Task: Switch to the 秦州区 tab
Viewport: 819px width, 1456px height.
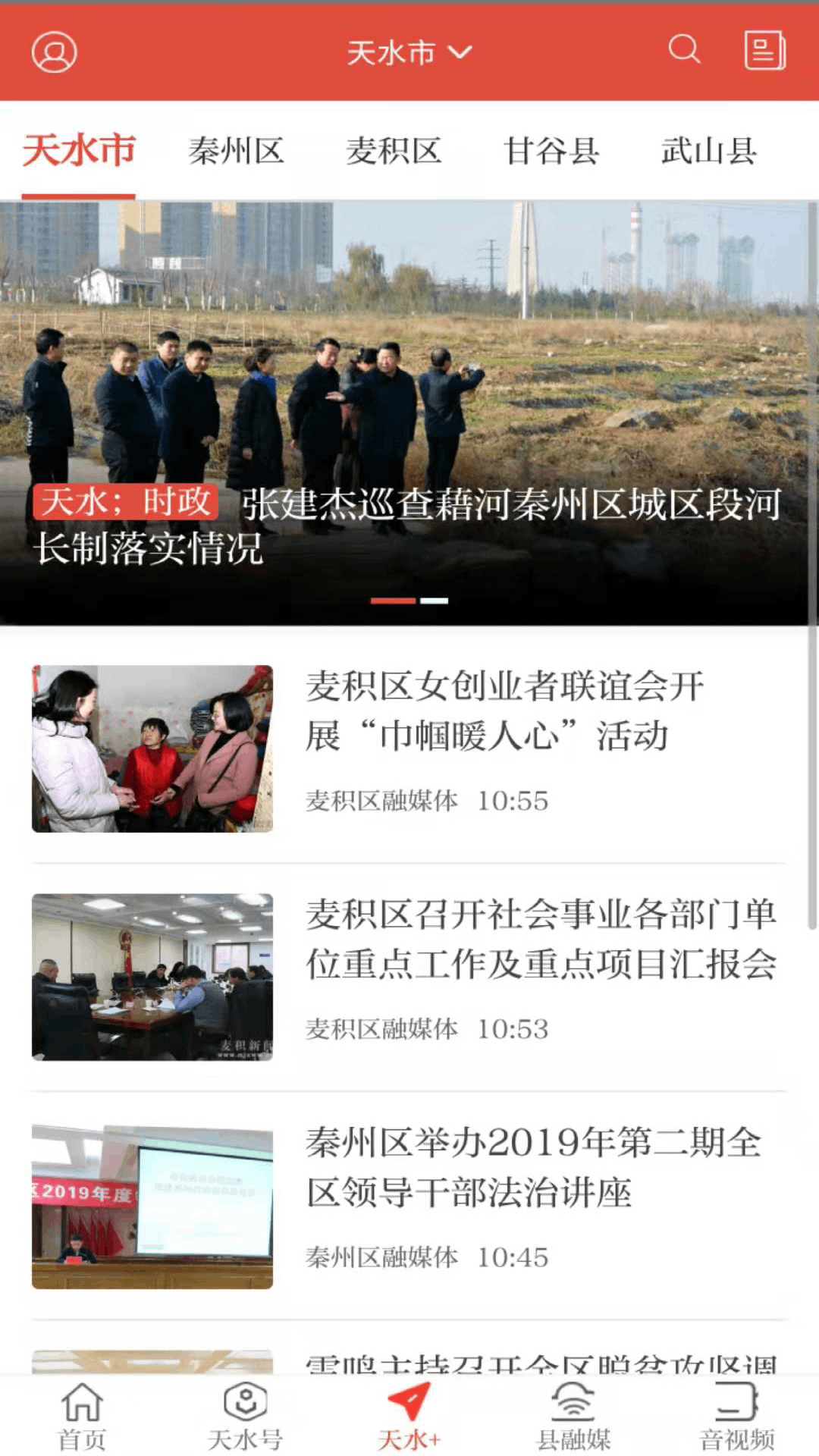Action: pos(237,150)
